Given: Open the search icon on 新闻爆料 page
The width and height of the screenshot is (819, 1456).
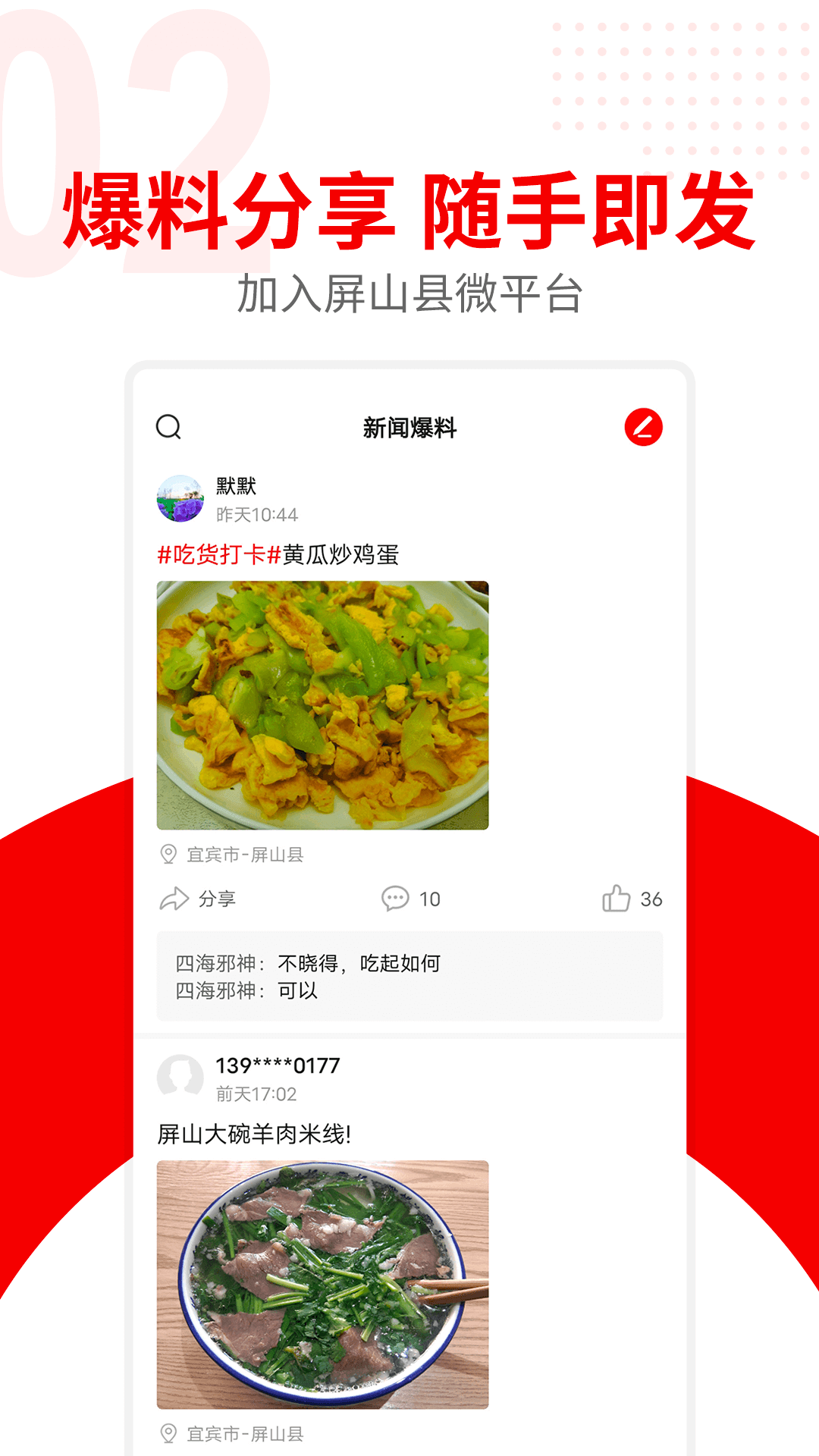Looking at the screenshot, I should click(168, 427).
